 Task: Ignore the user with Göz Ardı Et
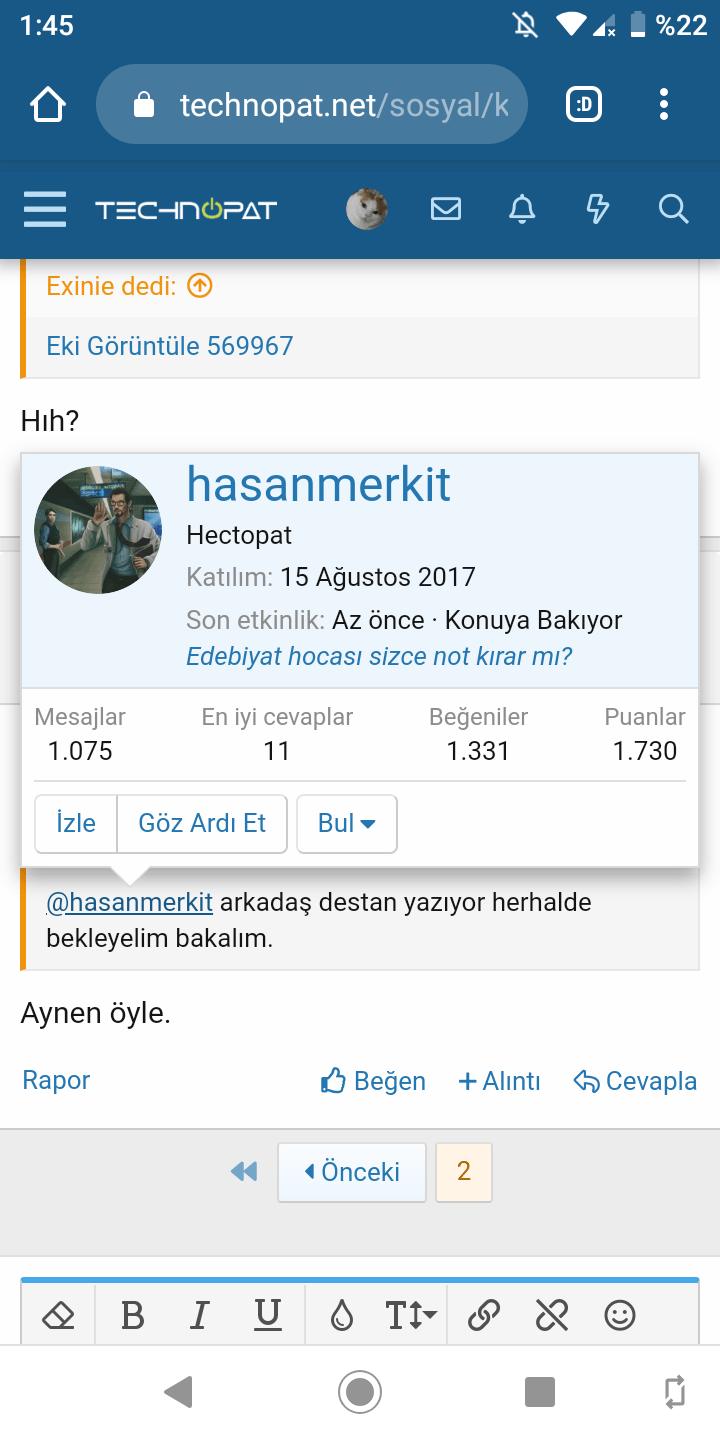[x=202, y=823]
